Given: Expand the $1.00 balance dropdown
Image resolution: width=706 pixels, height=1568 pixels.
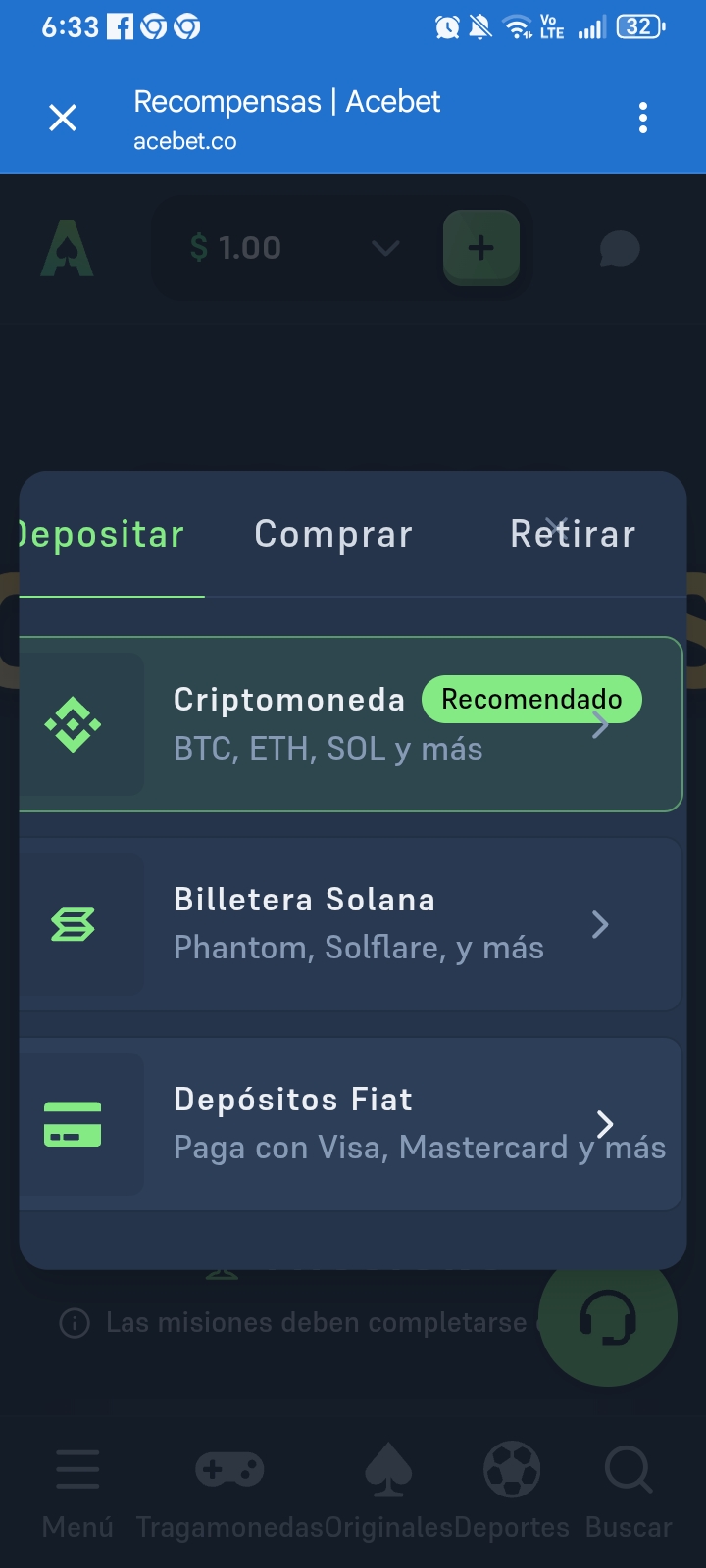Looking at the screenshot, I should pyautogui.click(x=385, y=248).
